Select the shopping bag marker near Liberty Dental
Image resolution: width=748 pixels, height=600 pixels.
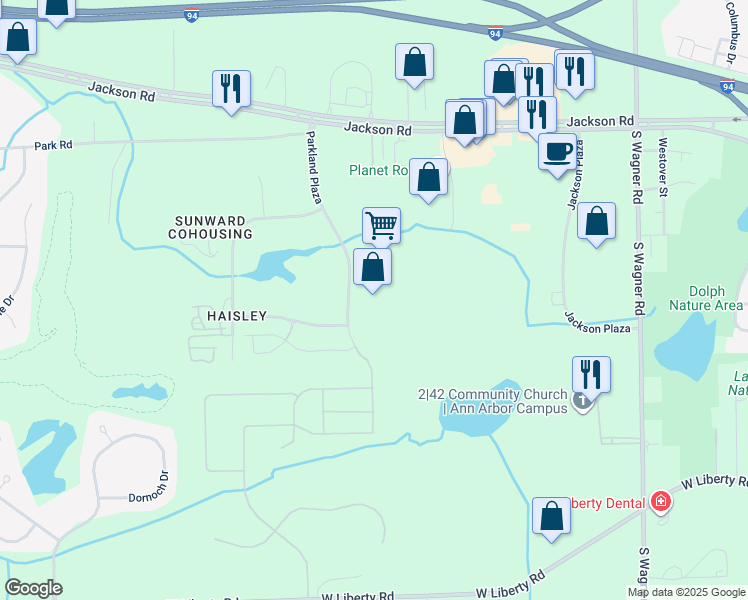pyautogui.click(x=551, y=516)
